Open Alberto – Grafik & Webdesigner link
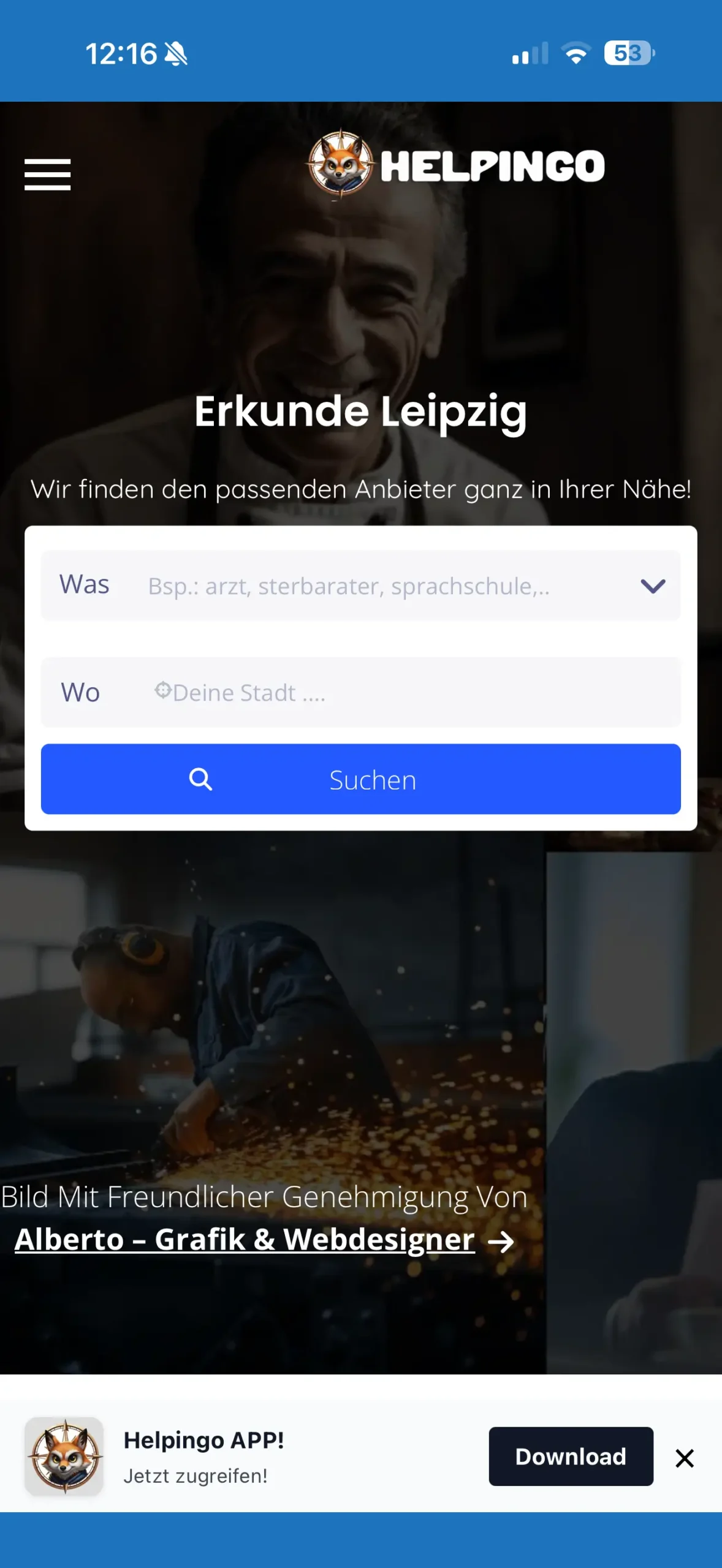 pos(245,1239)
